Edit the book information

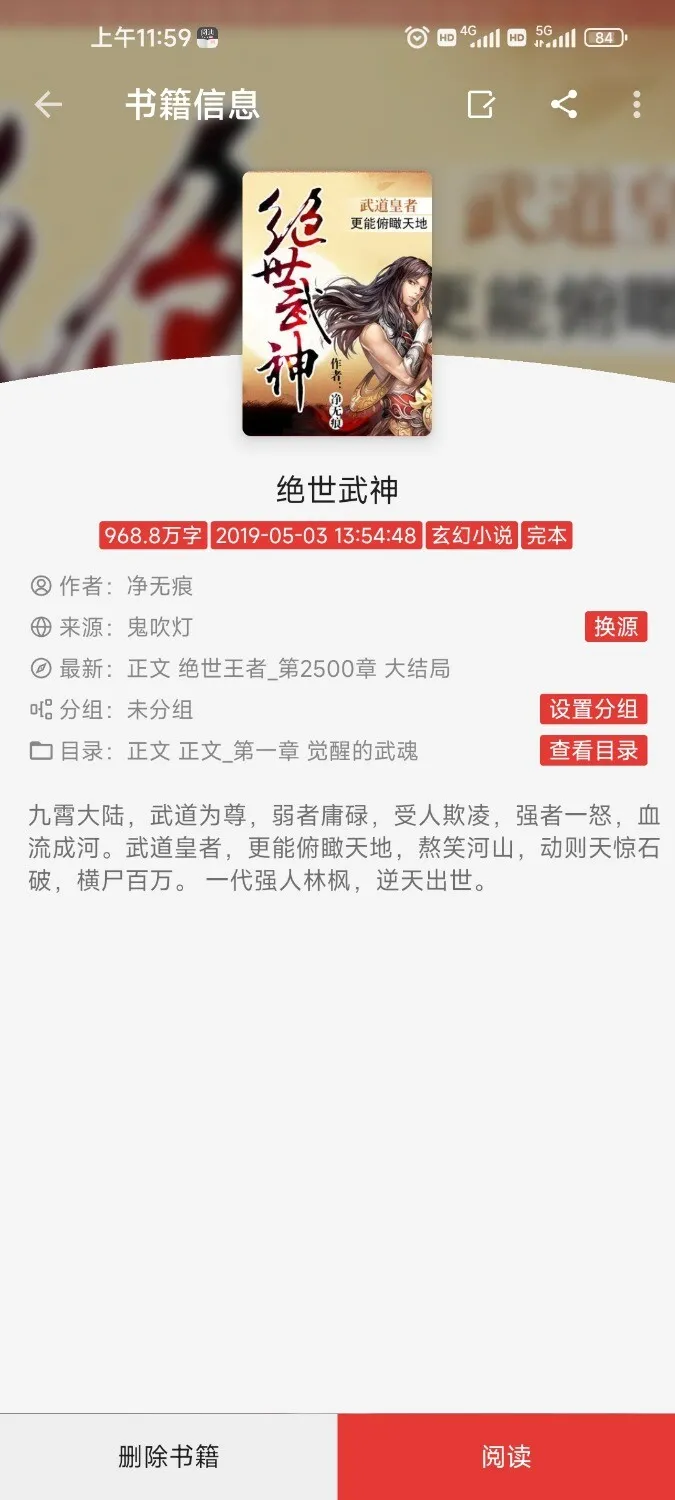click(x=481, y=104)
